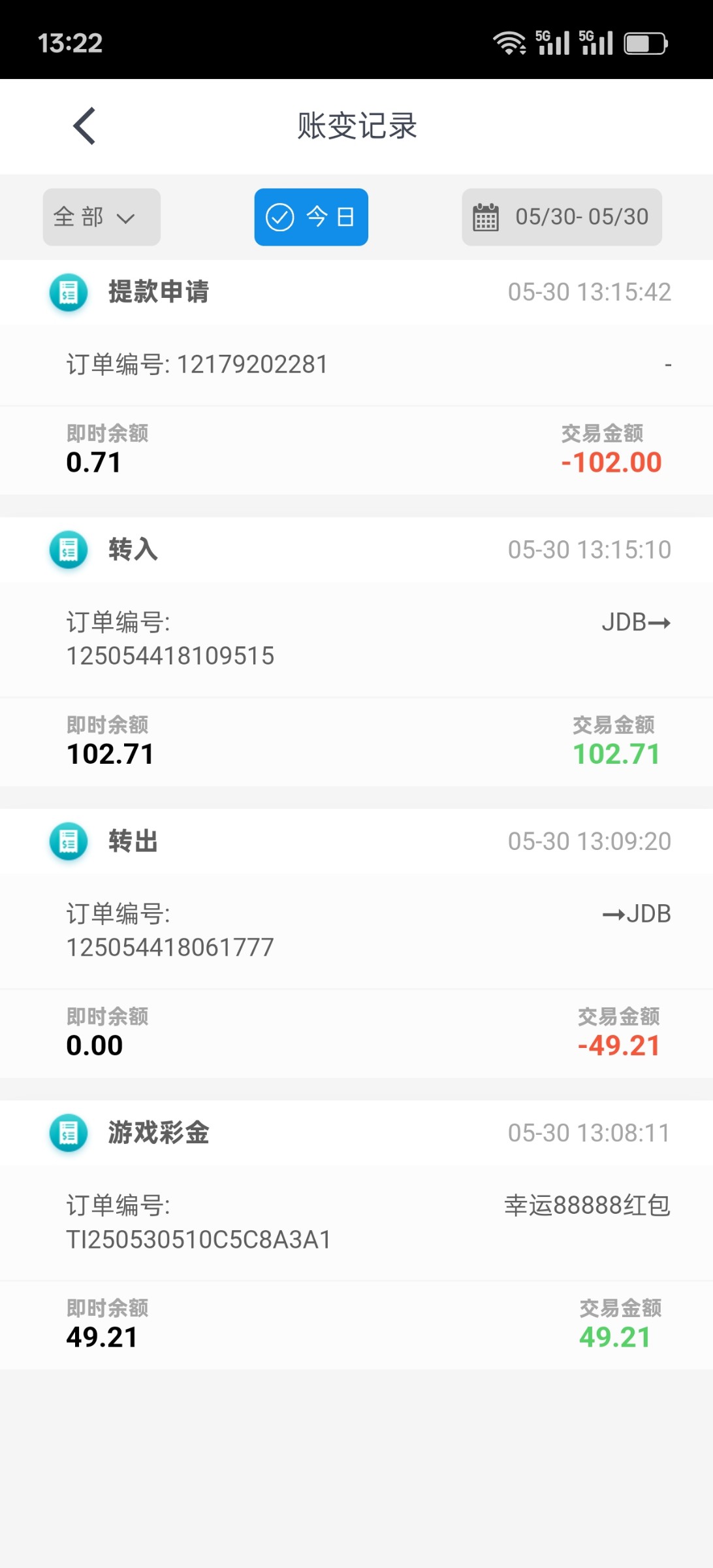This screenshot has width=713, height=1568.
Task: Expand the 全部 type filter dropdown
Action: point(101,217)
